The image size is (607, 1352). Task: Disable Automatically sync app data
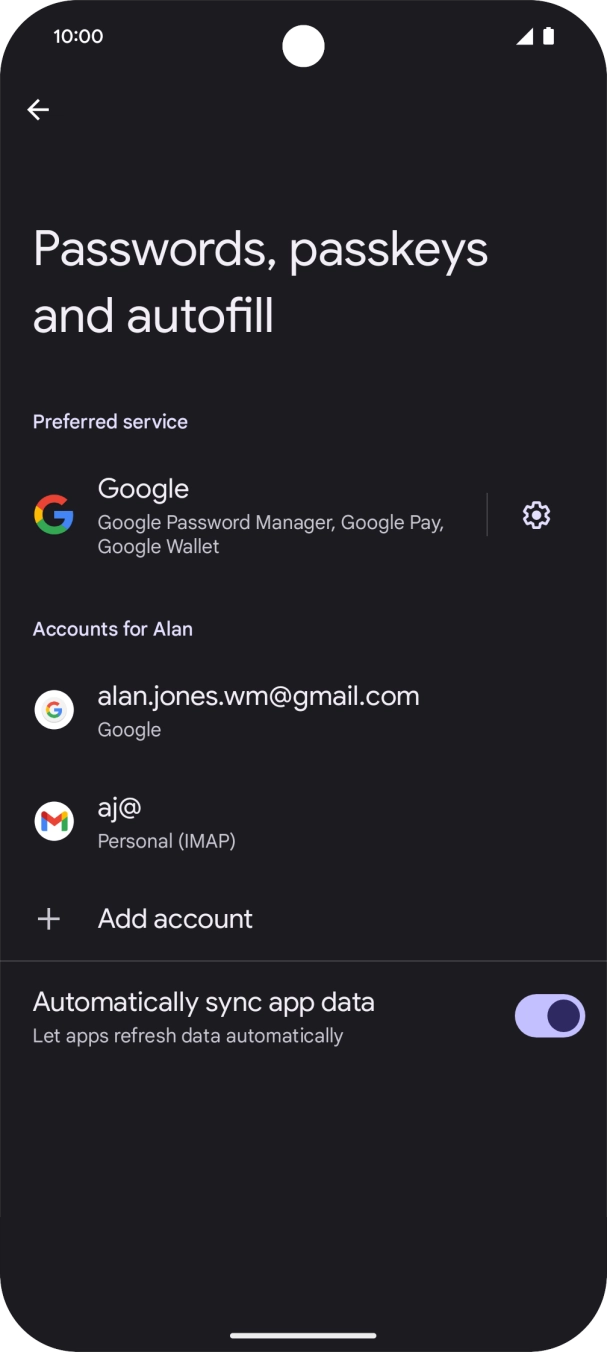(x=549, y=1016)
